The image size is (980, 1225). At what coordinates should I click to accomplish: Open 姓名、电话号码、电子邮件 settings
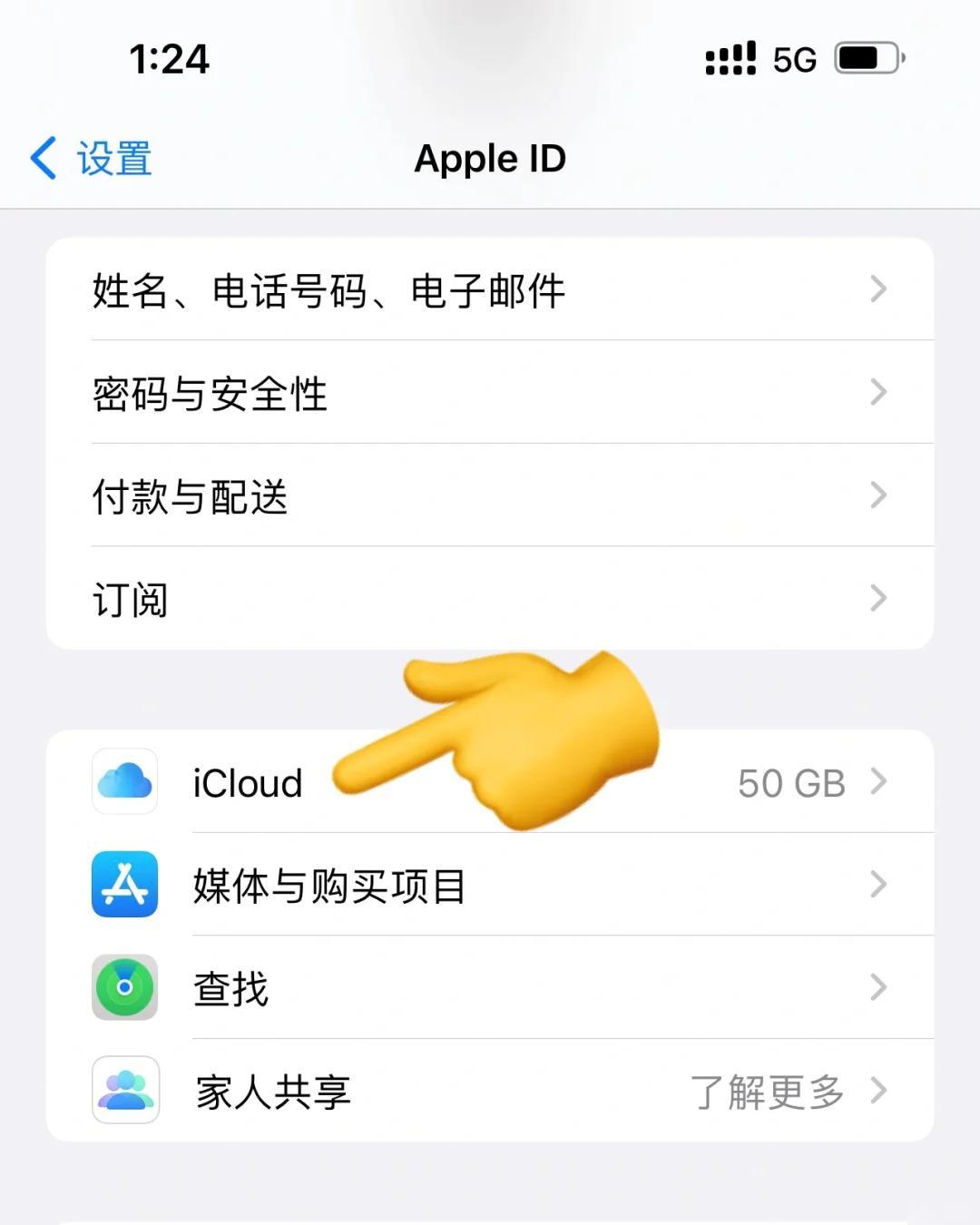[490, 290]
